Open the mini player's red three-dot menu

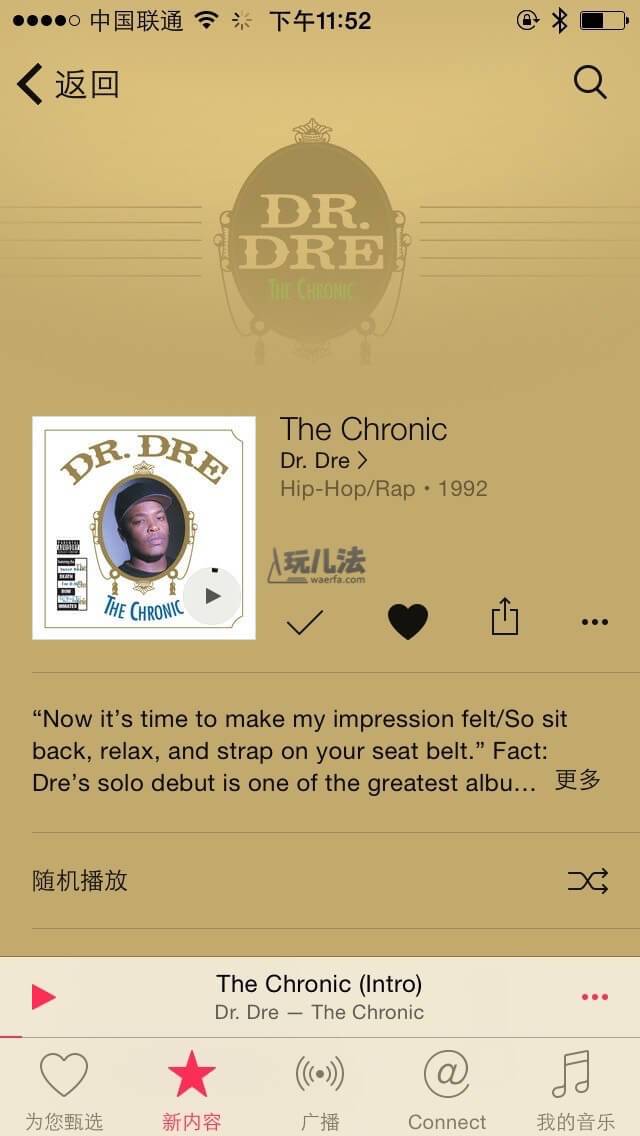594,996
